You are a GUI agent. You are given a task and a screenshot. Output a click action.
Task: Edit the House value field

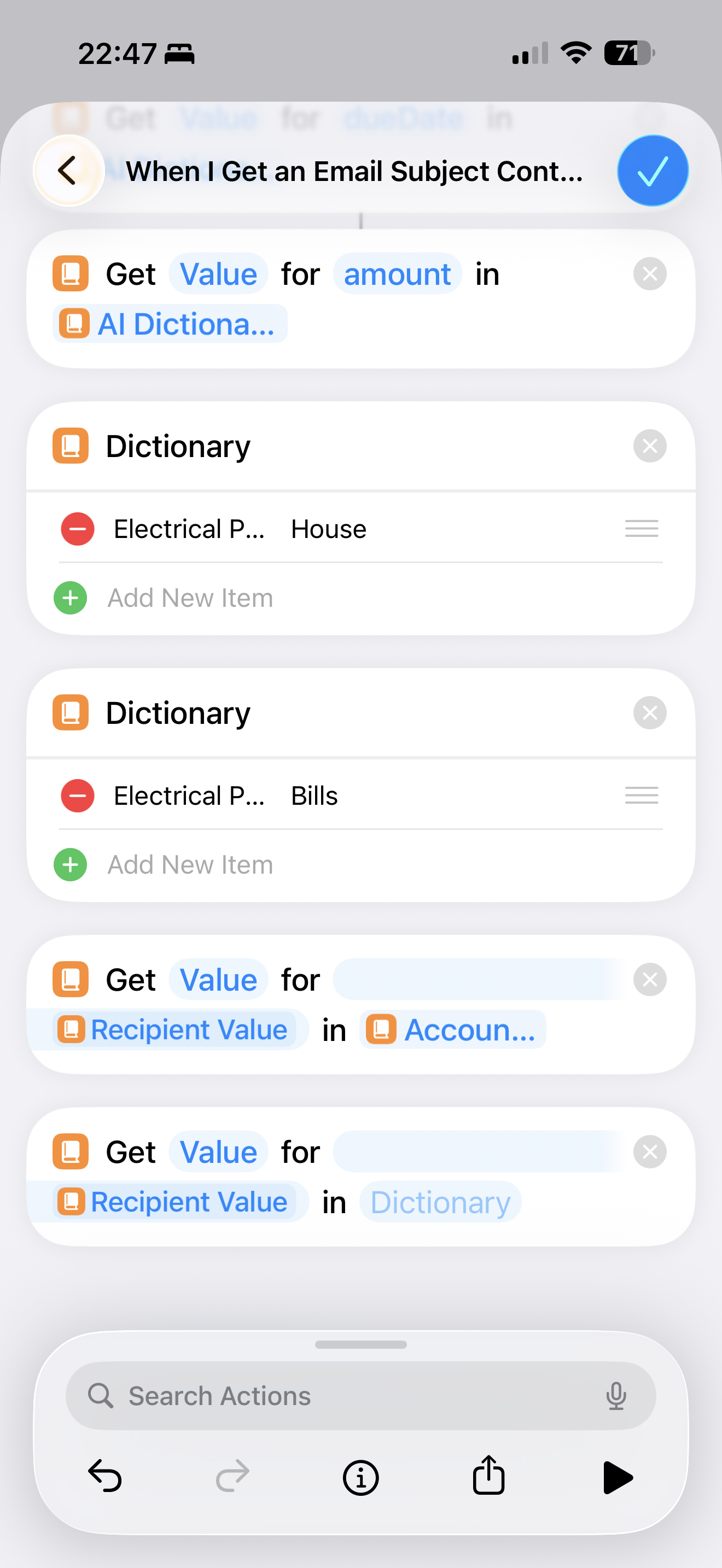(329, 529)
